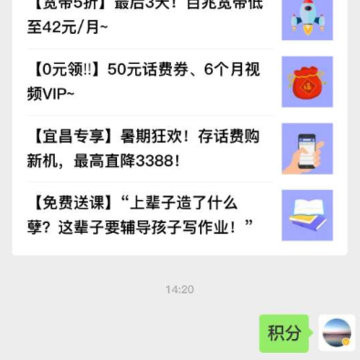Open the 宜昌专享 暑期狂欢 article
The image size is (360, 360).
180,149
